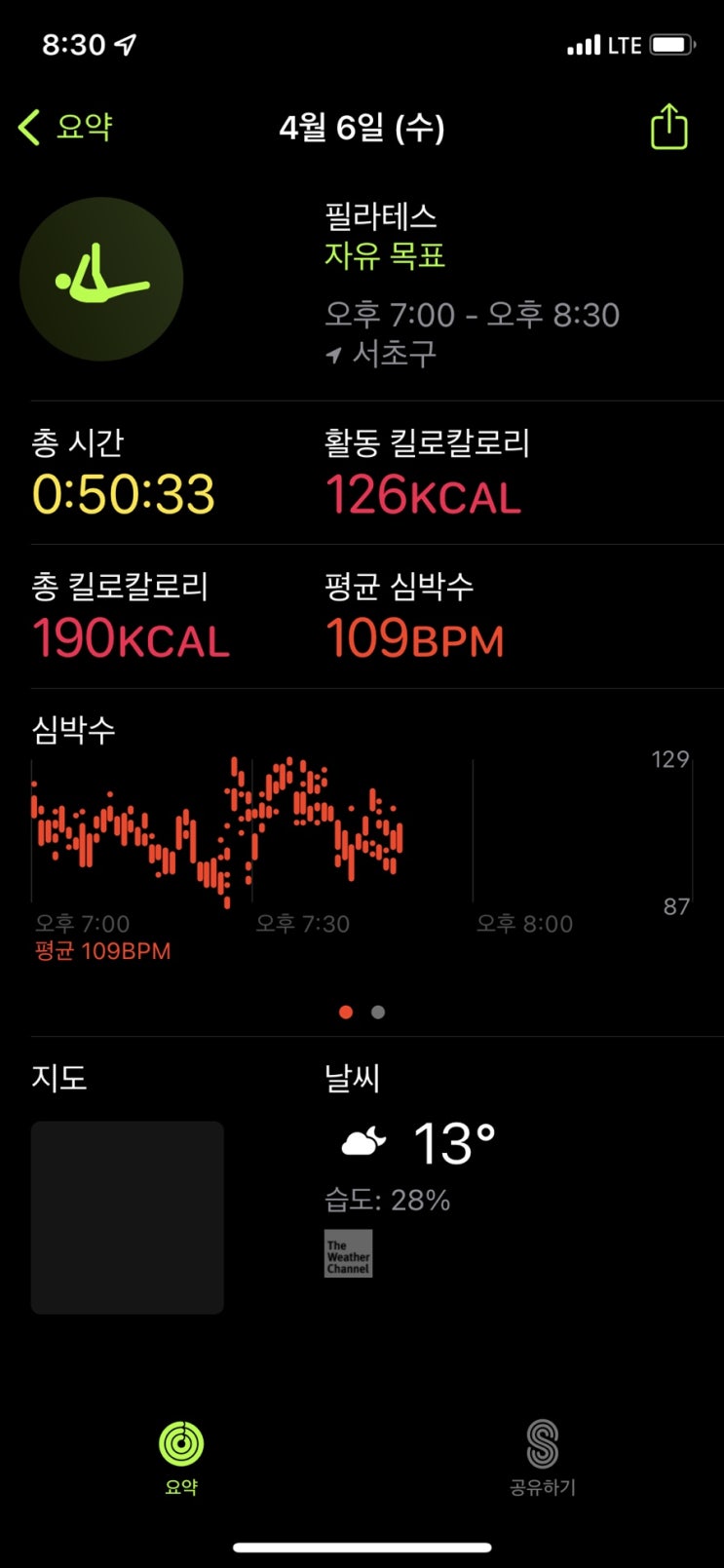The image size is (724, 1568).
Task: Select the 요약 tab at bottom
Action: click(x=181, y=1458)
